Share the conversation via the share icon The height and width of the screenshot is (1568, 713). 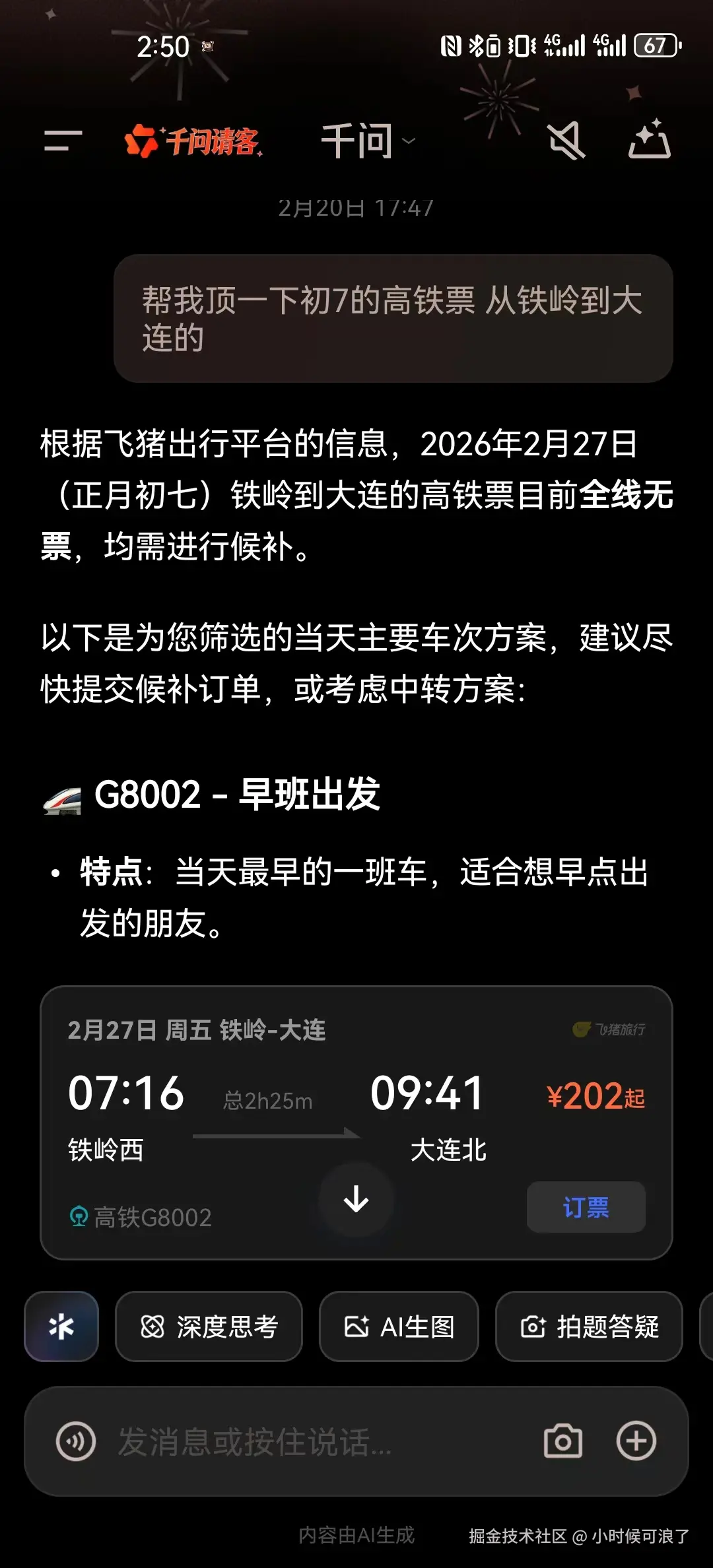click(x=650, y=141)
